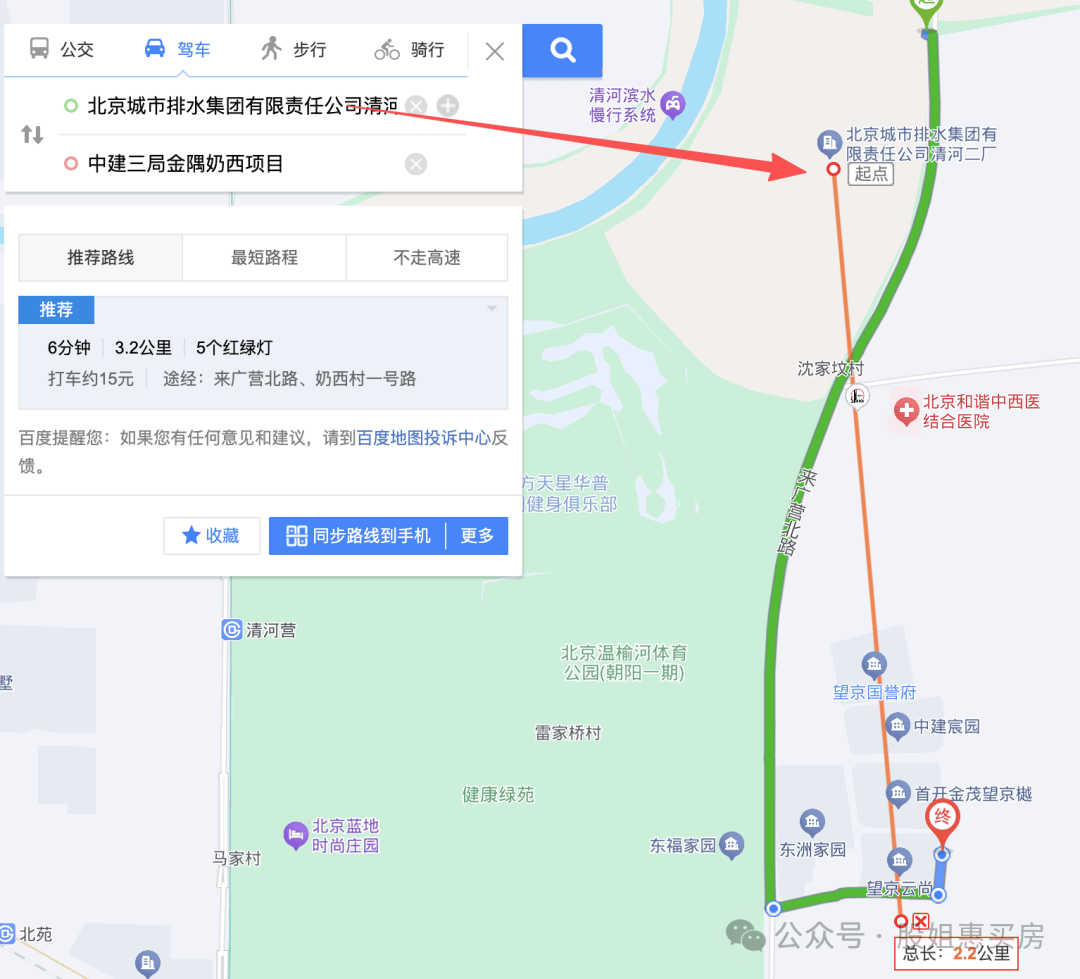Close the route planning panel

tap(494, 51)
